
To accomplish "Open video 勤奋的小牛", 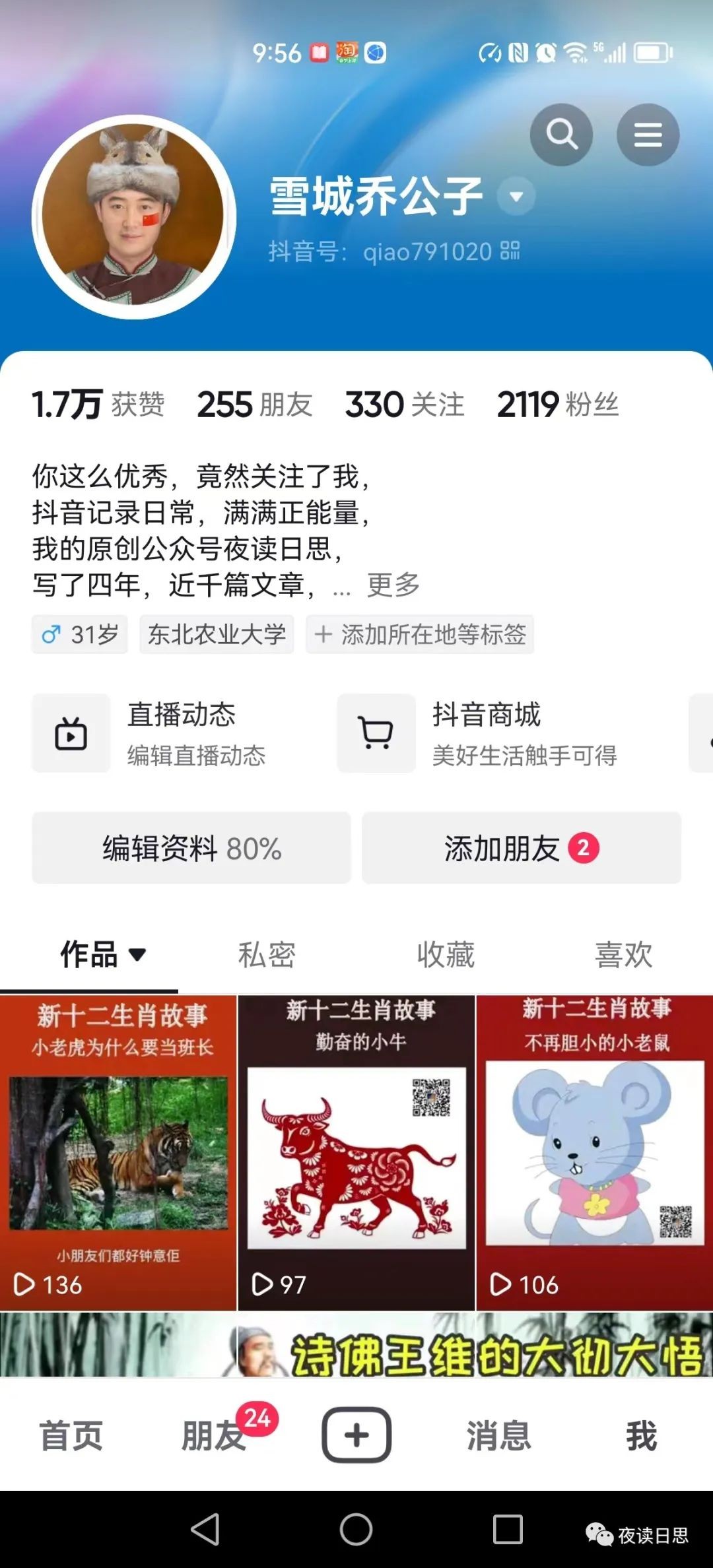I will click(x=356, y=1152).
